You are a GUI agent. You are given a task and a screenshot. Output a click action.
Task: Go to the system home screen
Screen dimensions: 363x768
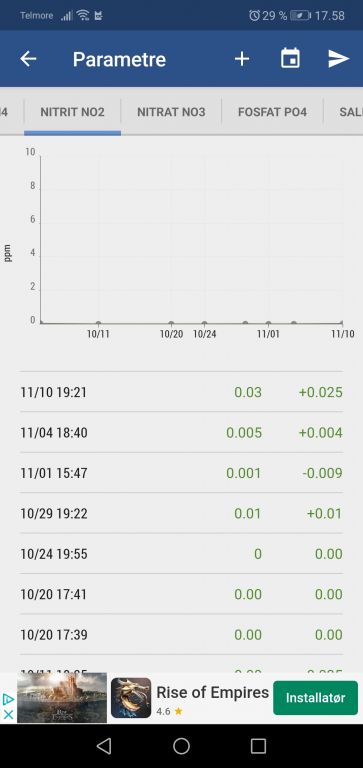point(181,746)
